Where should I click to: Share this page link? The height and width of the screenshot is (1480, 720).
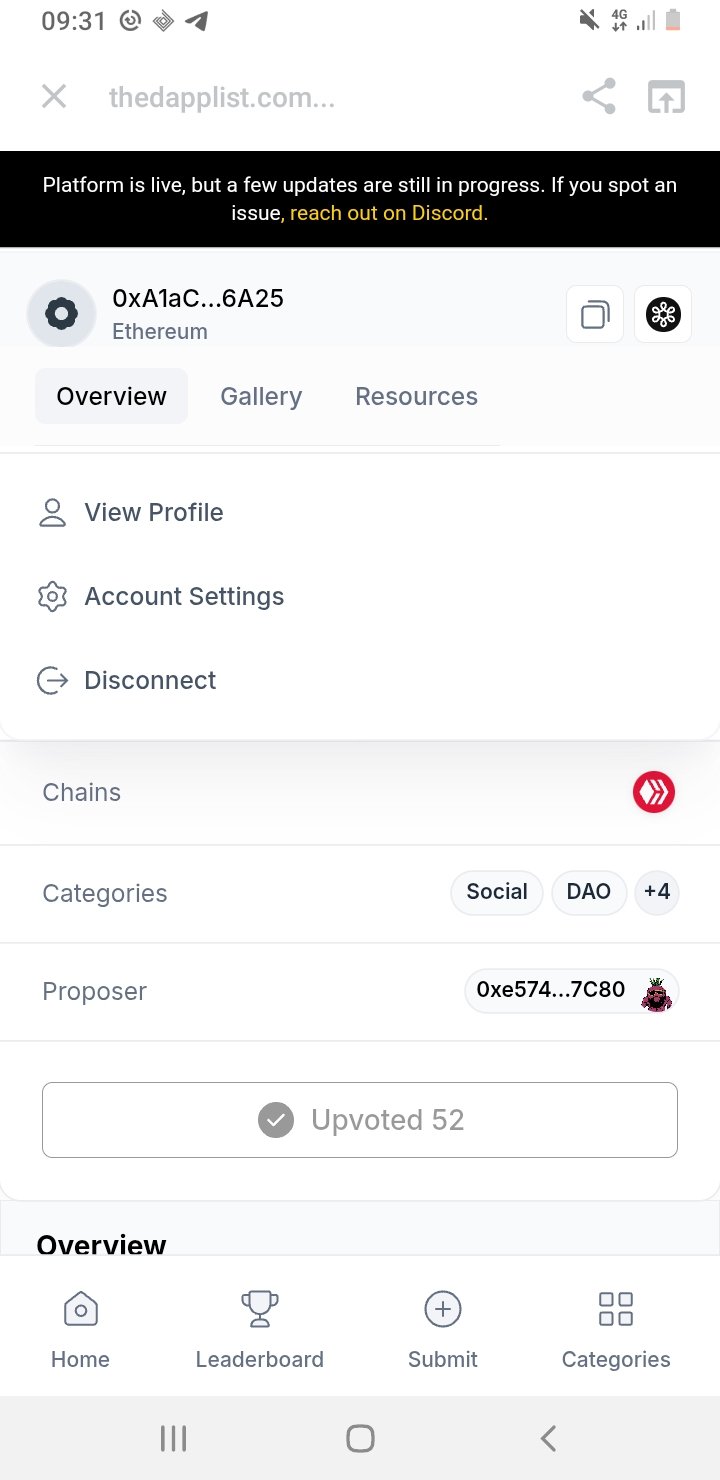coord(598,97)
